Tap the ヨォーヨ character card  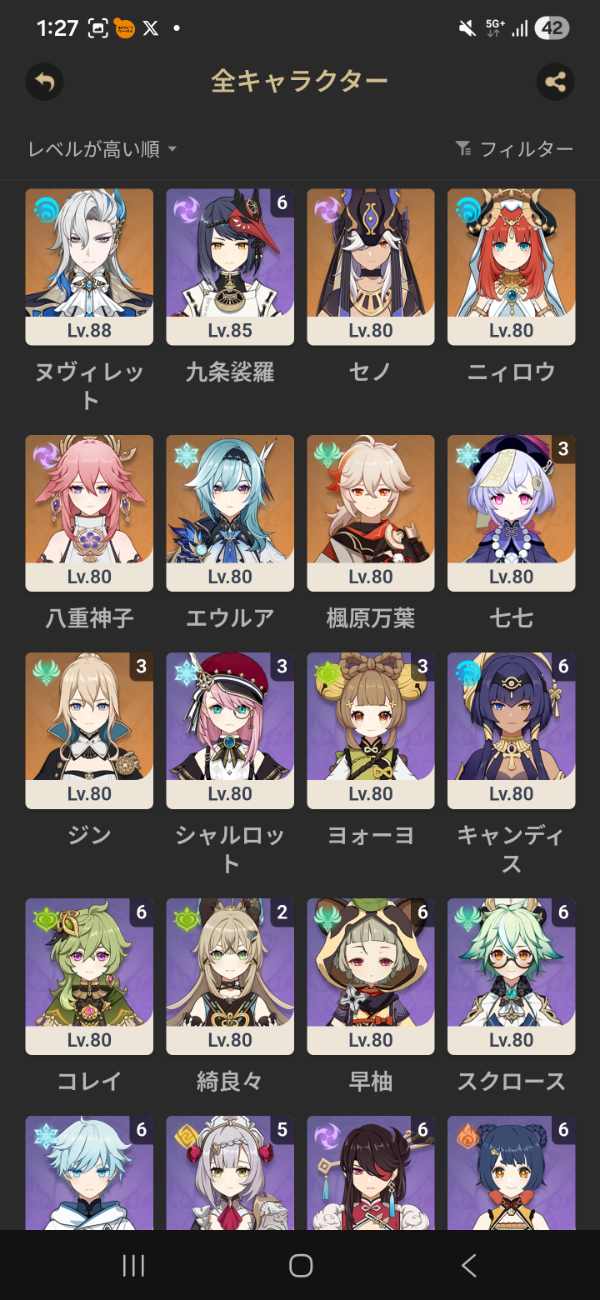pyautogui.click(x=371, y=730)
